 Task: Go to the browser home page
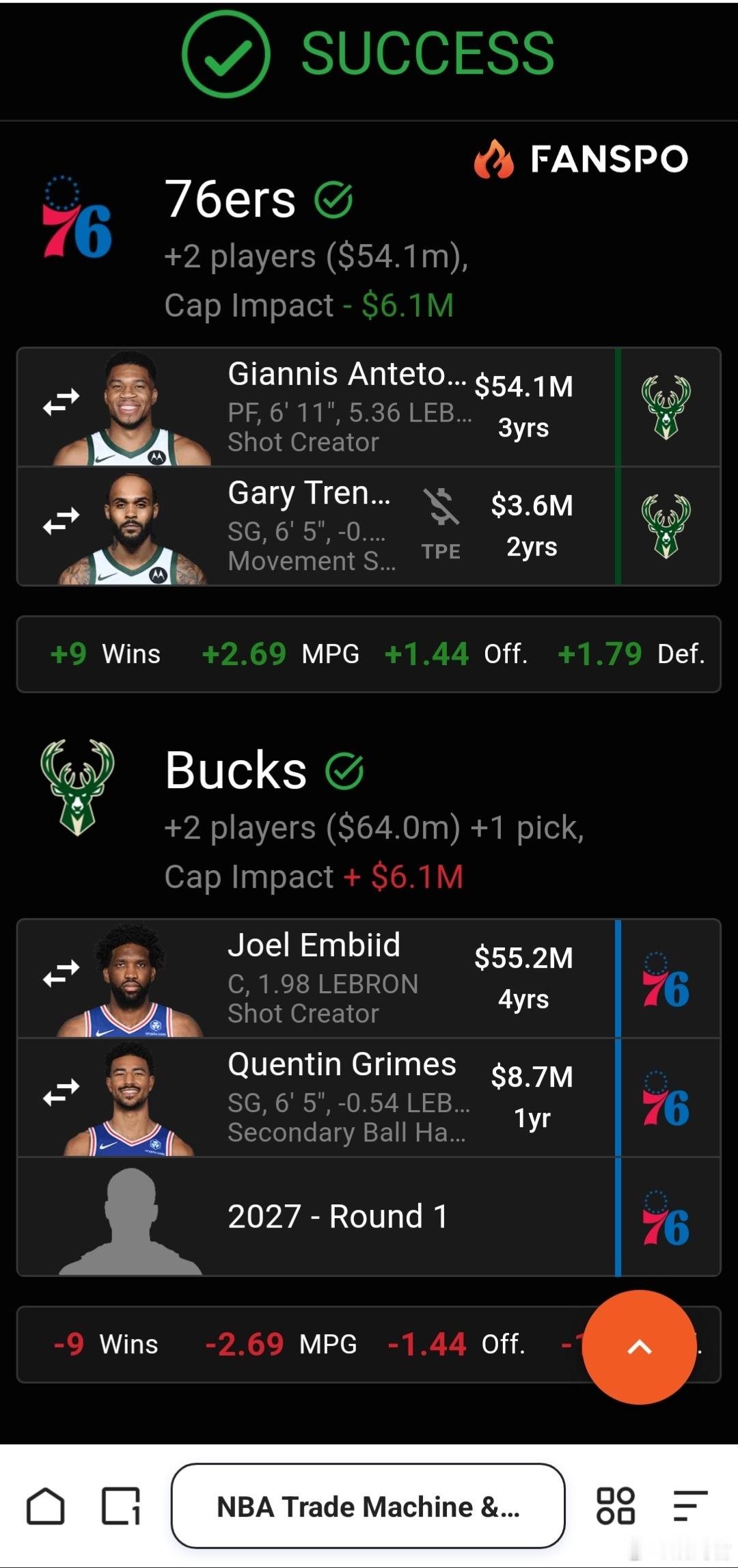click(46, 1506)
